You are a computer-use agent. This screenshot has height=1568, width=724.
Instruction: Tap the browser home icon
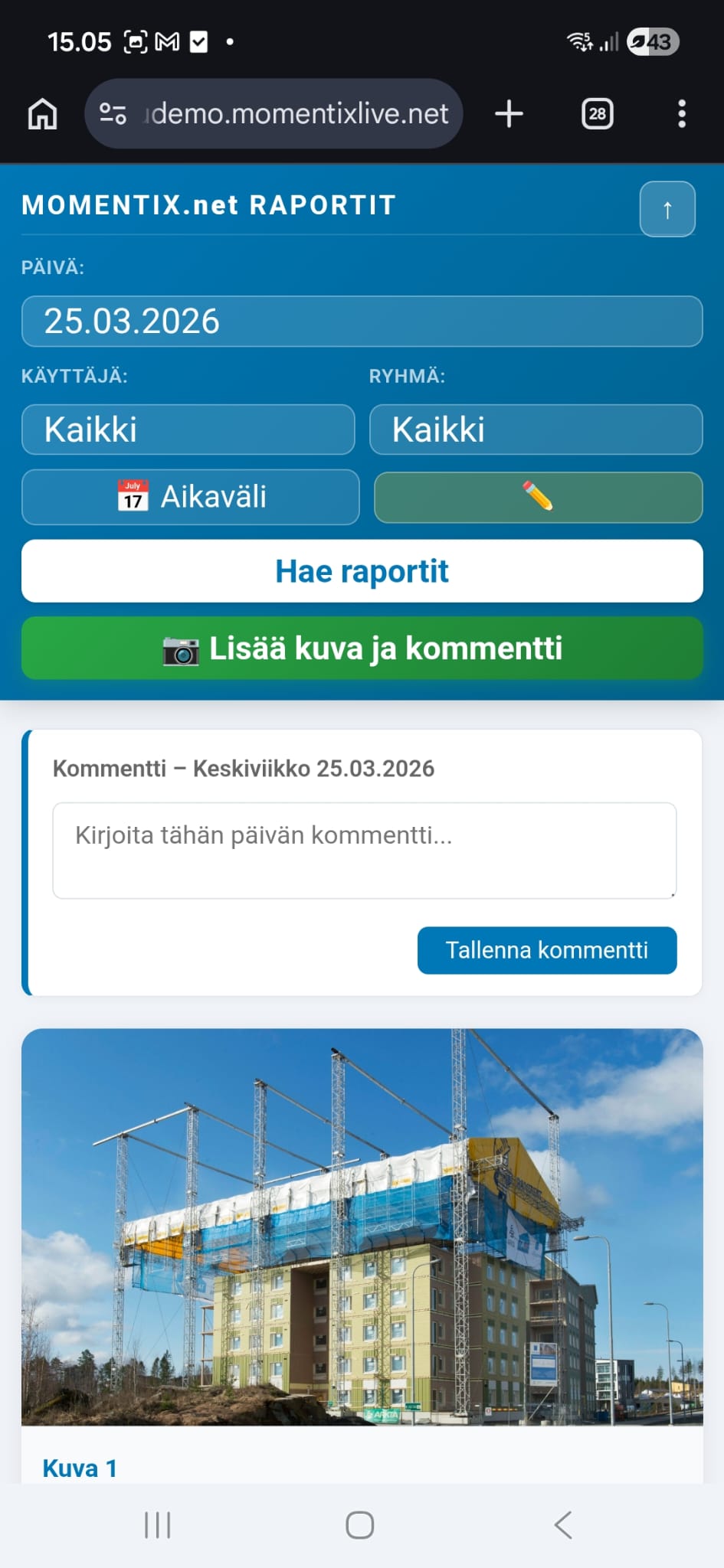[42, 113]
